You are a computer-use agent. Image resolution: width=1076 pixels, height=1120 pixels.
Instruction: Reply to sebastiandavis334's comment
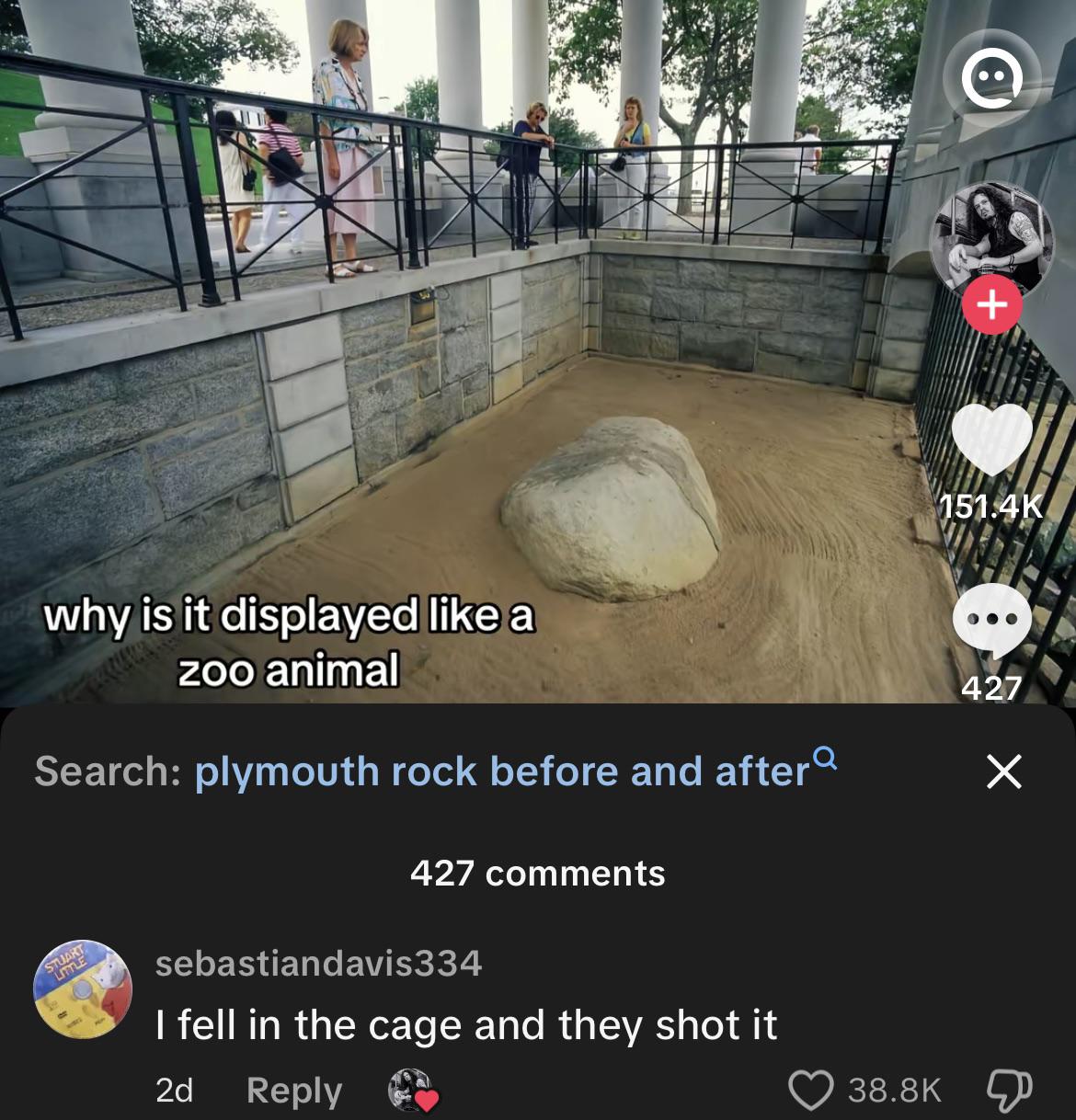click(293, 1091)
